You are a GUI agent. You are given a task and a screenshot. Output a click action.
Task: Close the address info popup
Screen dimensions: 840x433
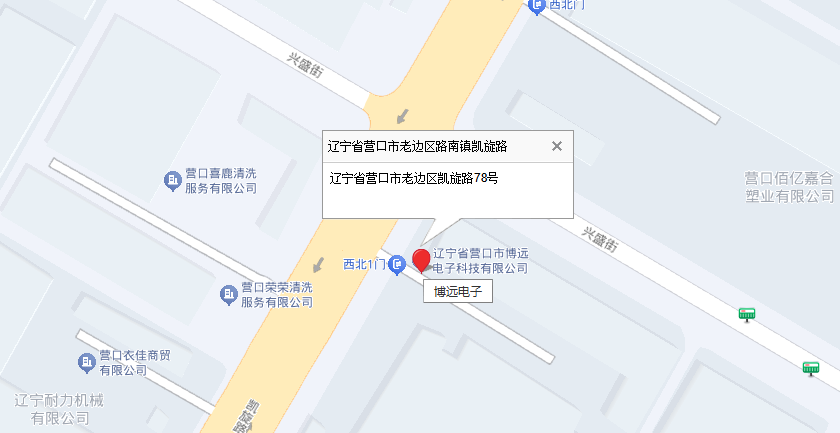click(557, 146)
